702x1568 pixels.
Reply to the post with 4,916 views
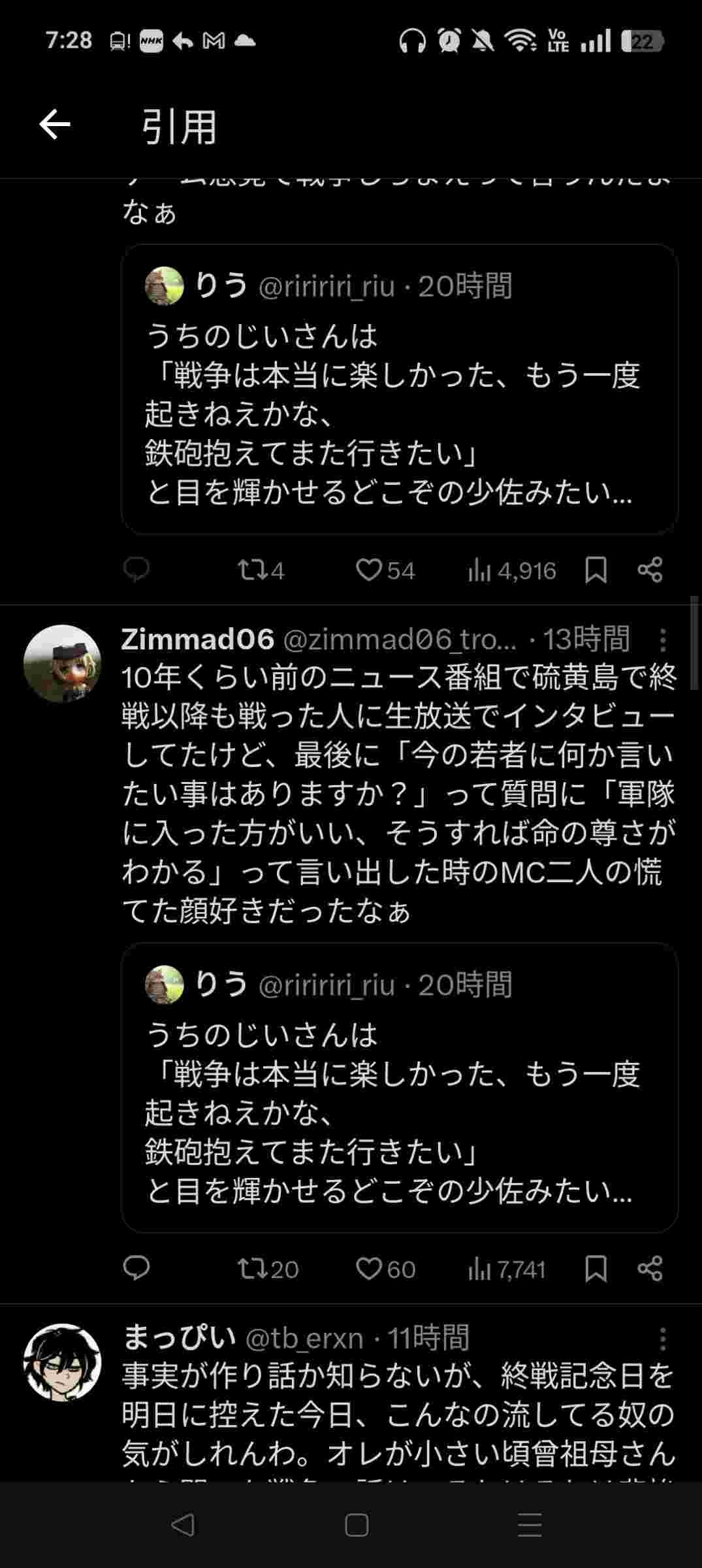tap(136, 570)
